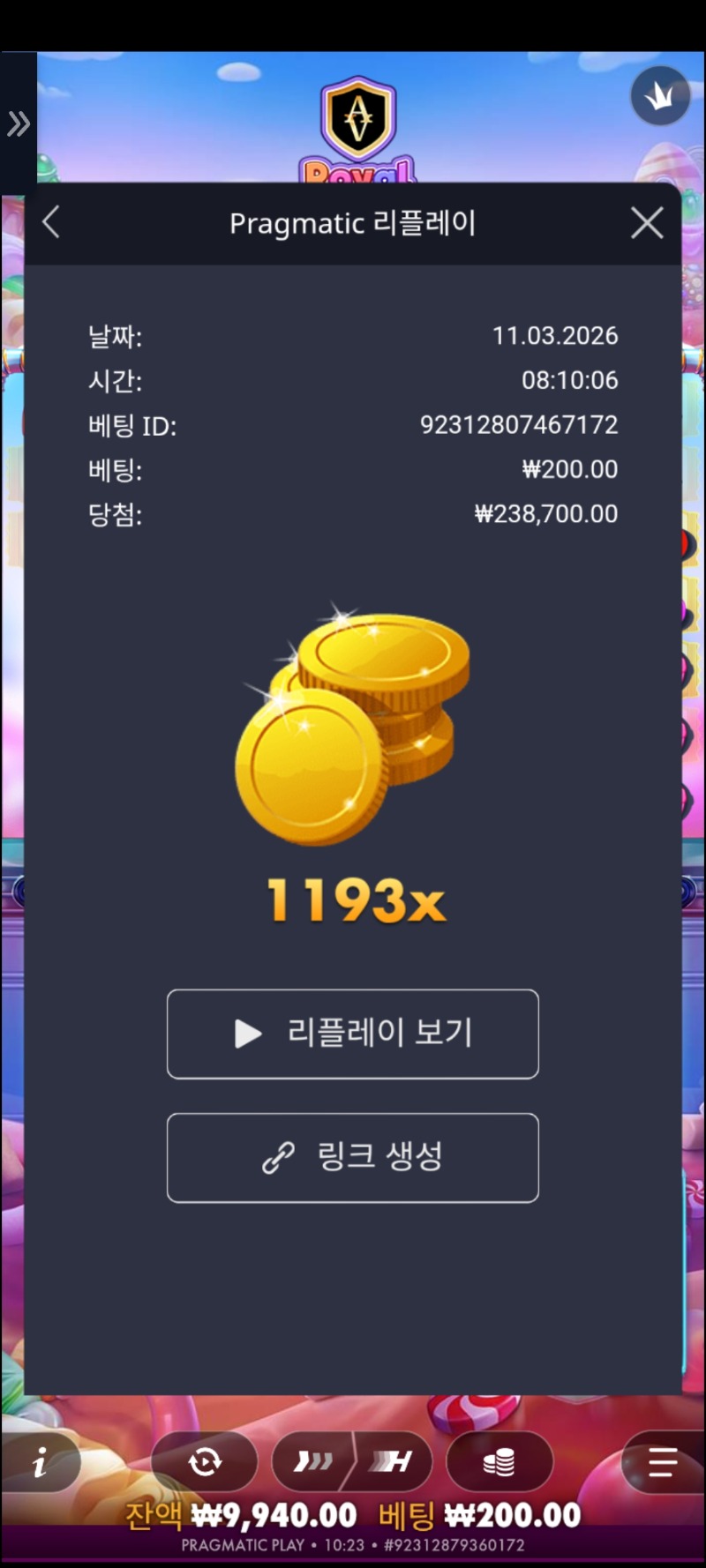
Task: Open the bet amount coins selector
Action: click(x=499, y=1463)
